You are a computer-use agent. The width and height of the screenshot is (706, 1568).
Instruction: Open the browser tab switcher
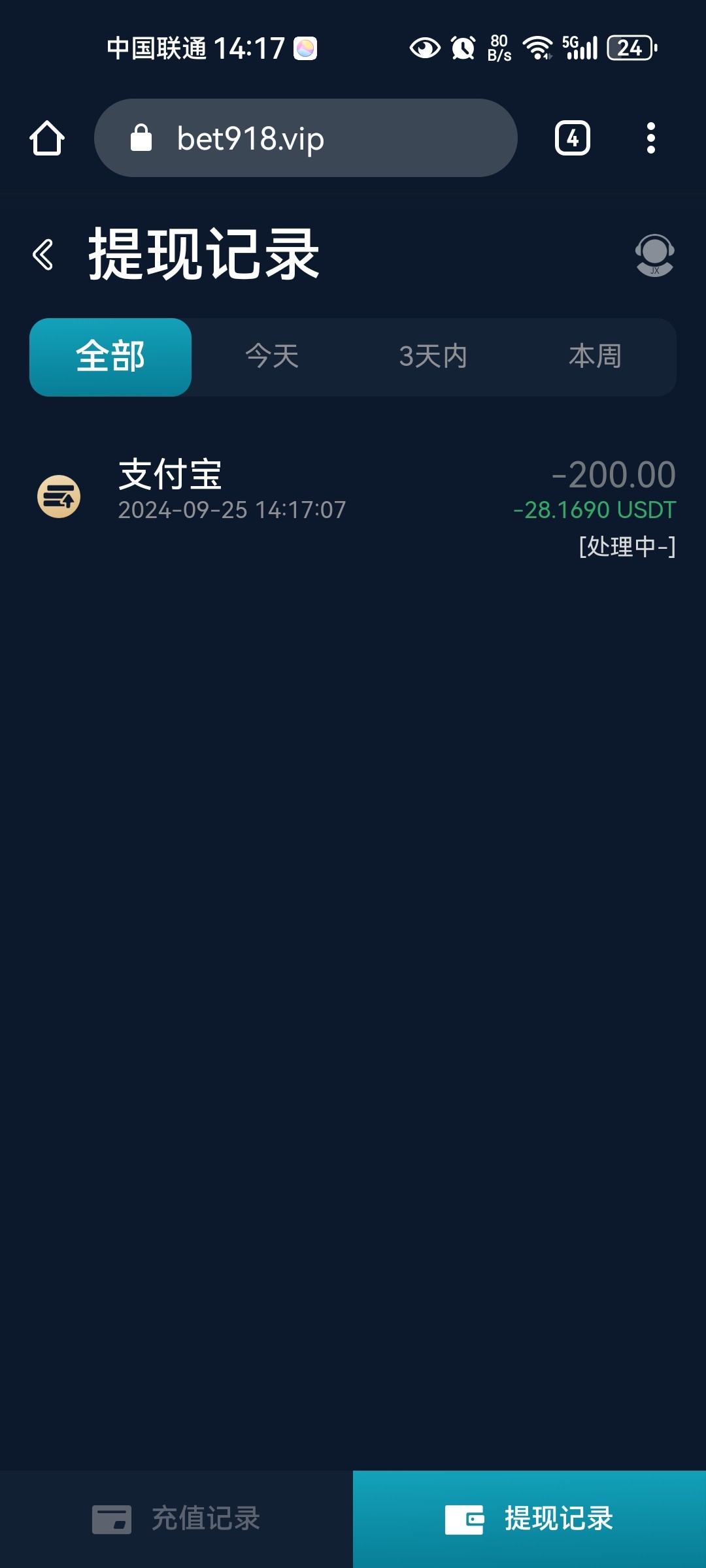tap(573, 139)
